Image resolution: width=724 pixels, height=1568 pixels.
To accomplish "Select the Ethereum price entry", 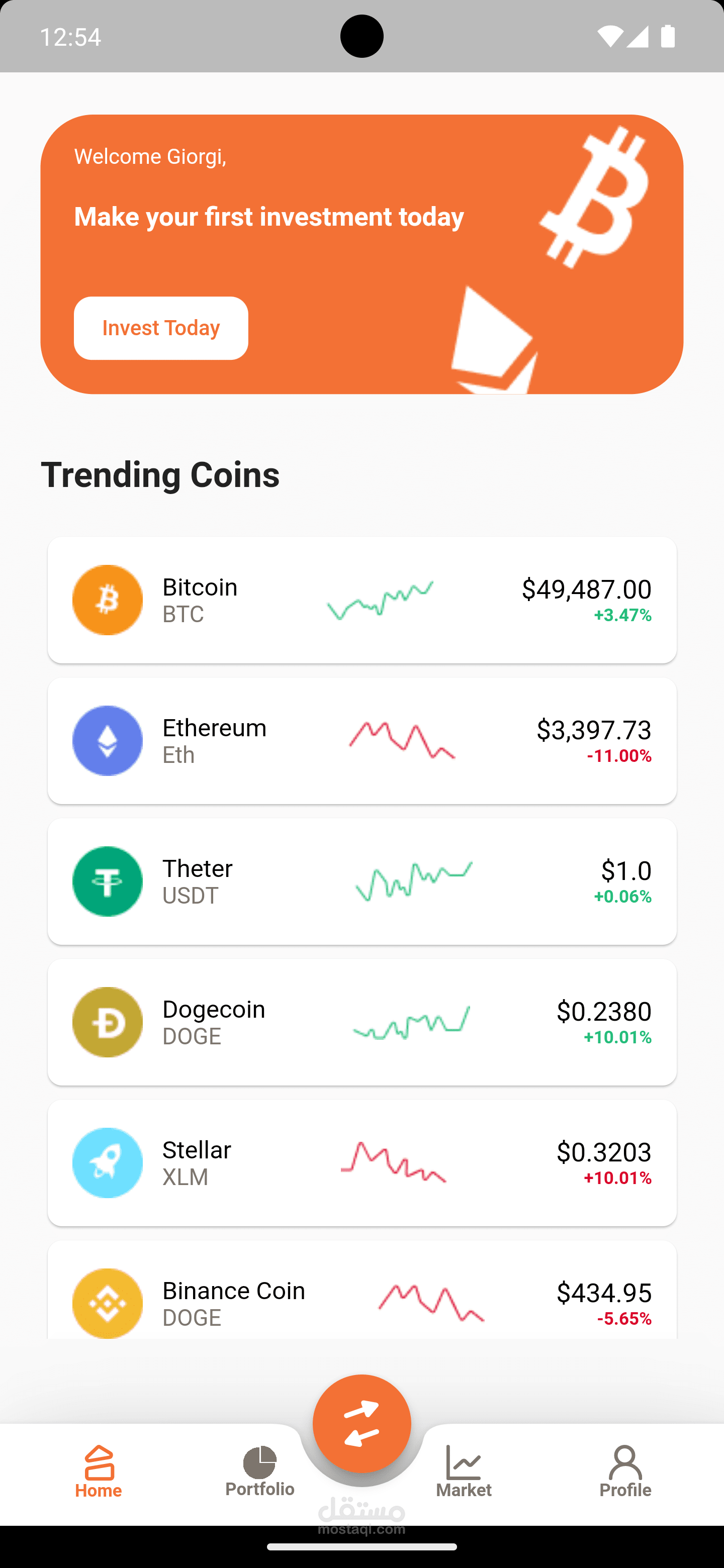I will [594, 740].
